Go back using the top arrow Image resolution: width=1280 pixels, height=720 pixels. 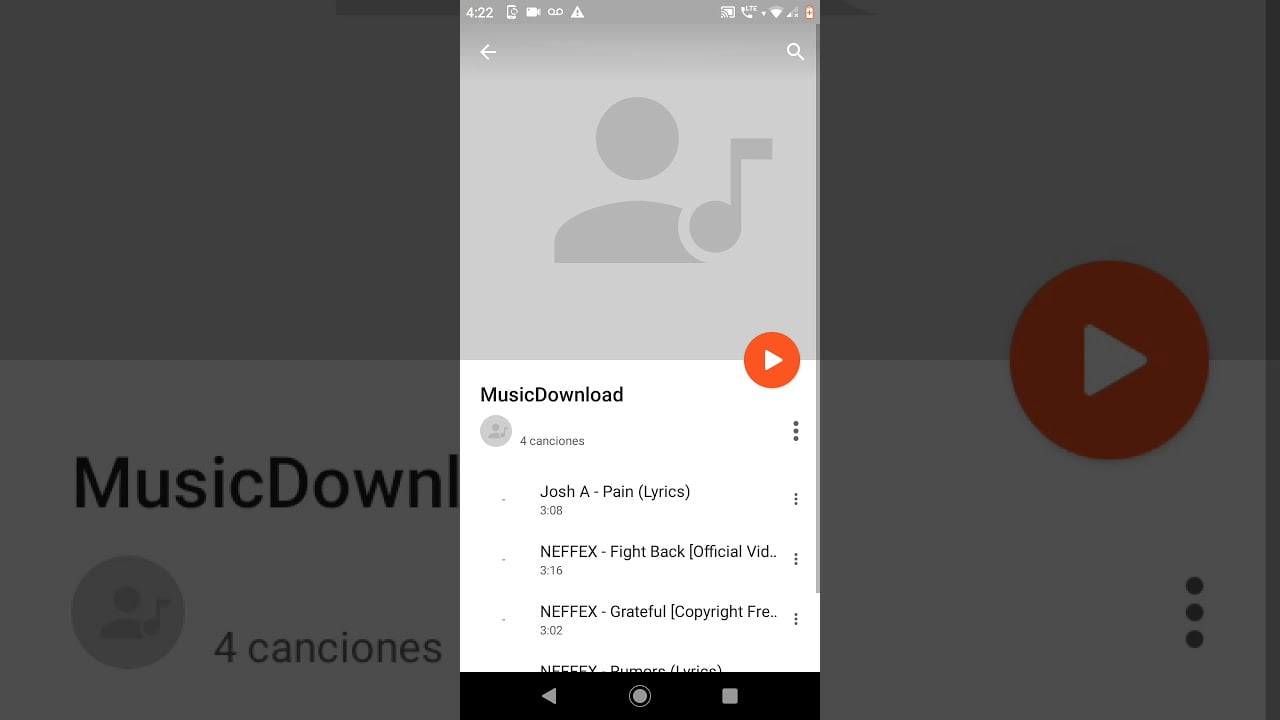click(488, 52)
